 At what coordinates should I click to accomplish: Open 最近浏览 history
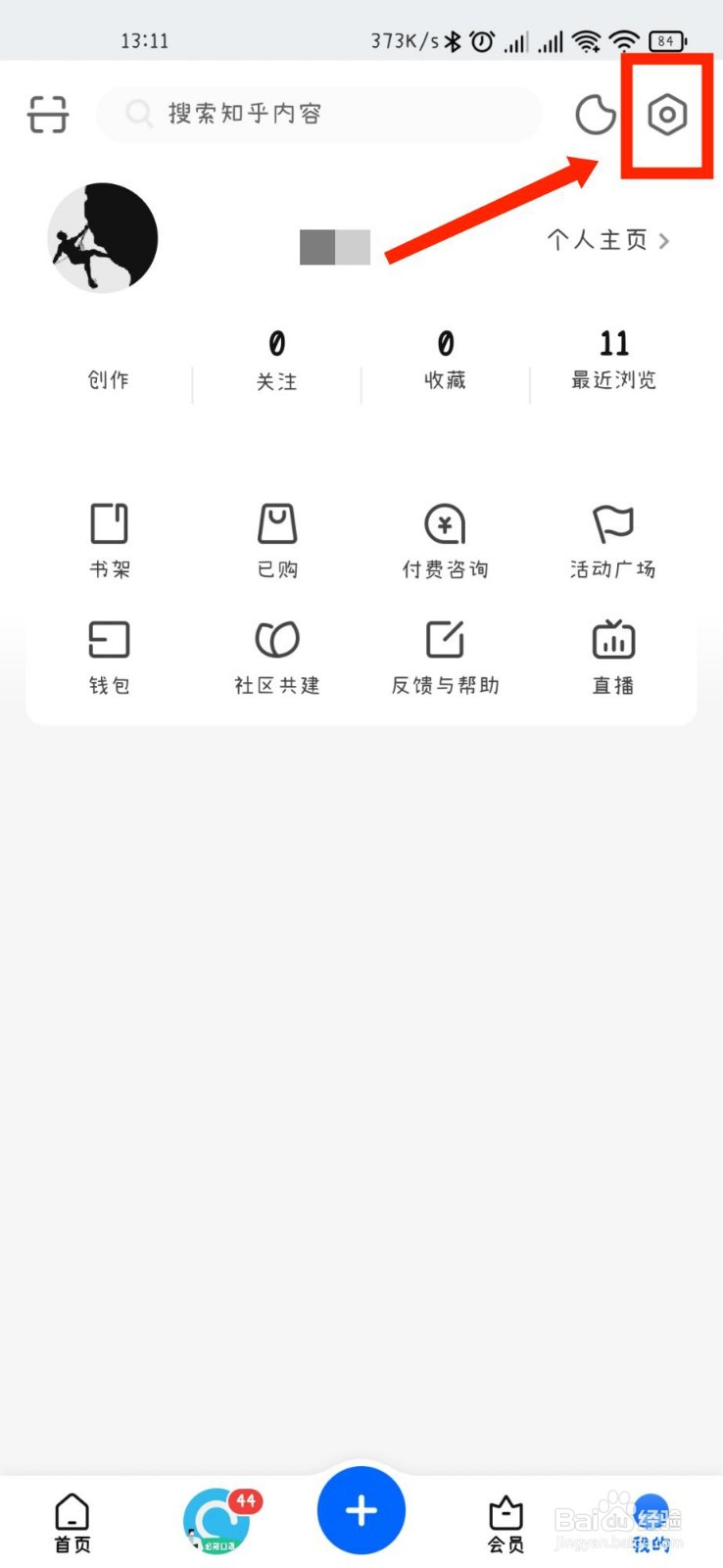614,361
